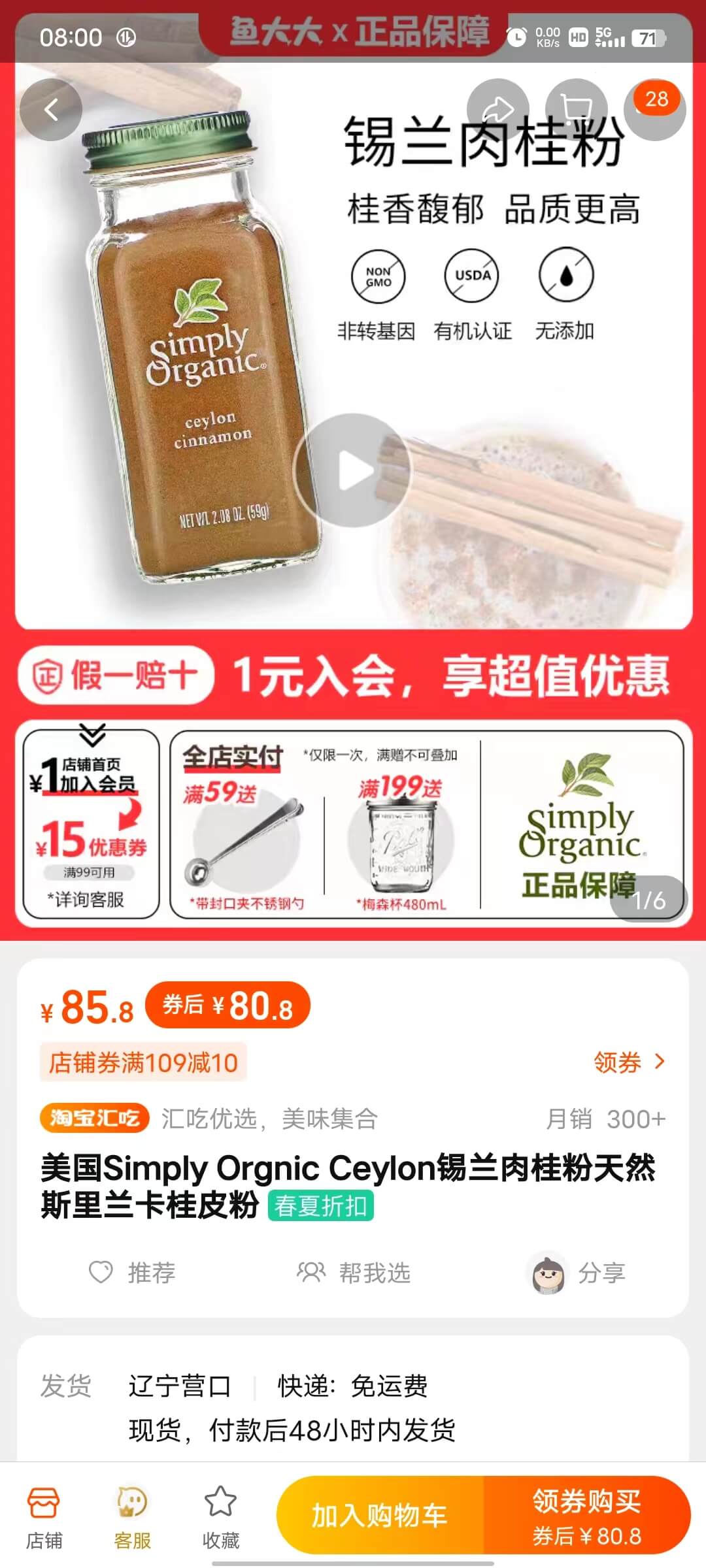The image size is (706, 1568).
Task: Add the product to 收藏 favorites
Action: (220, 1518)
